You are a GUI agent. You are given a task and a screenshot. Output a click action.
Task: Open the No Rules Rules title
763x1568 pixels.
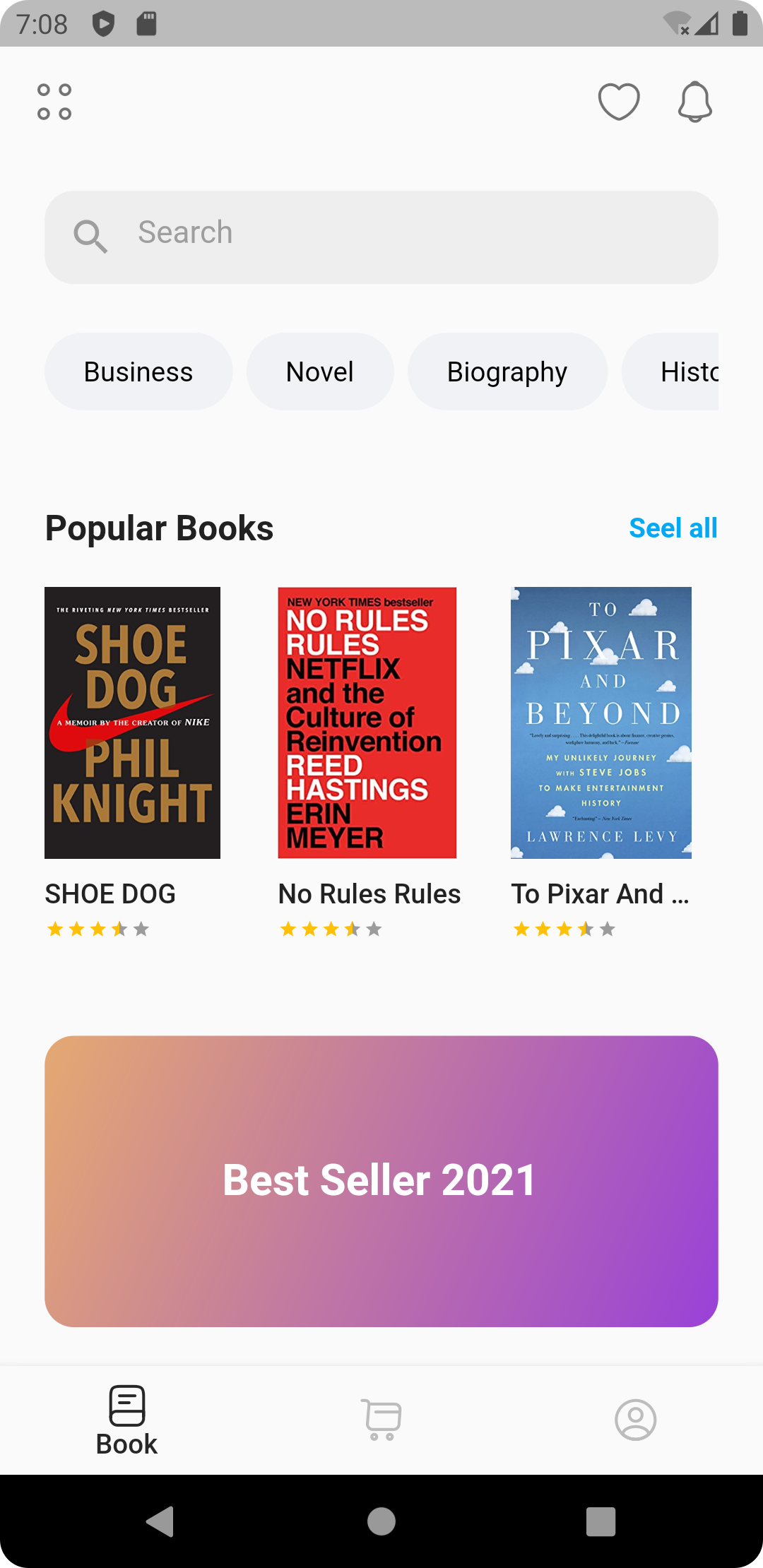coord(369,893)
